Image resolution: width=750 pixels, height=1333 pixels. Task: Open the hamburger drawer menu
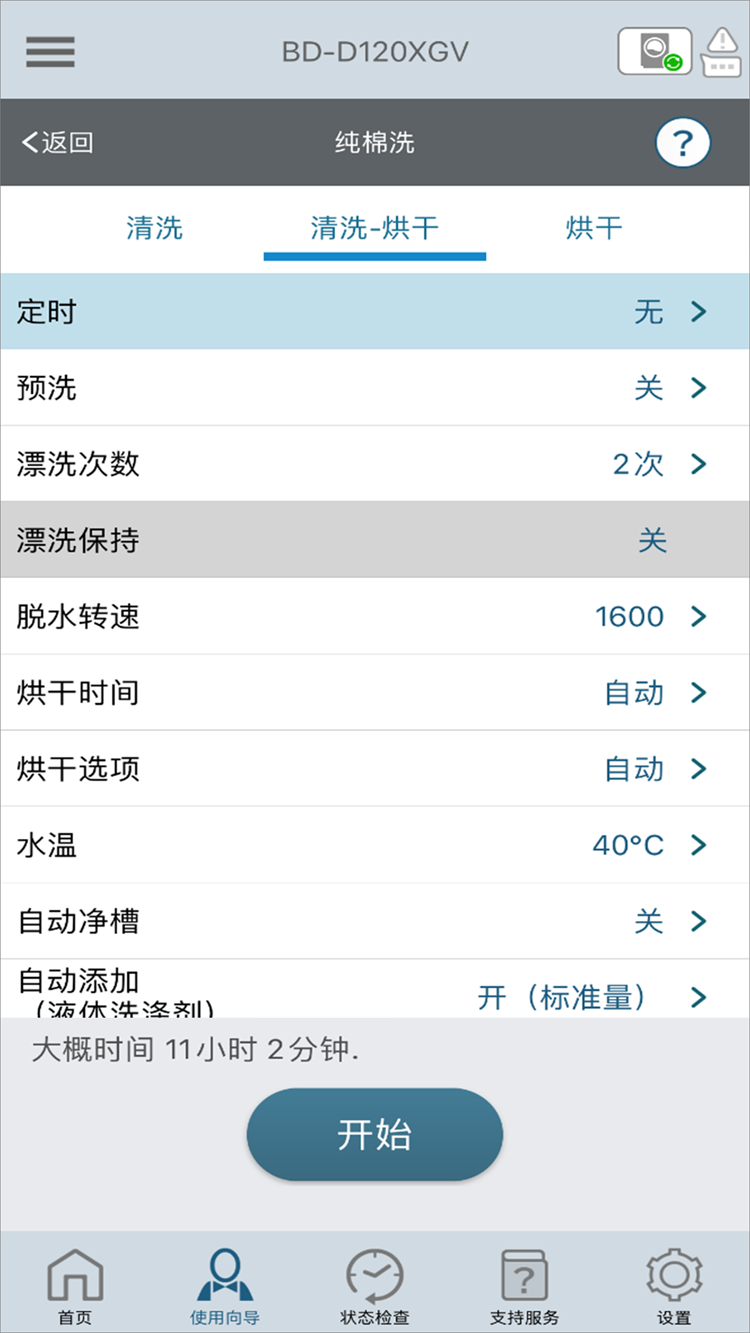[50, 51]
